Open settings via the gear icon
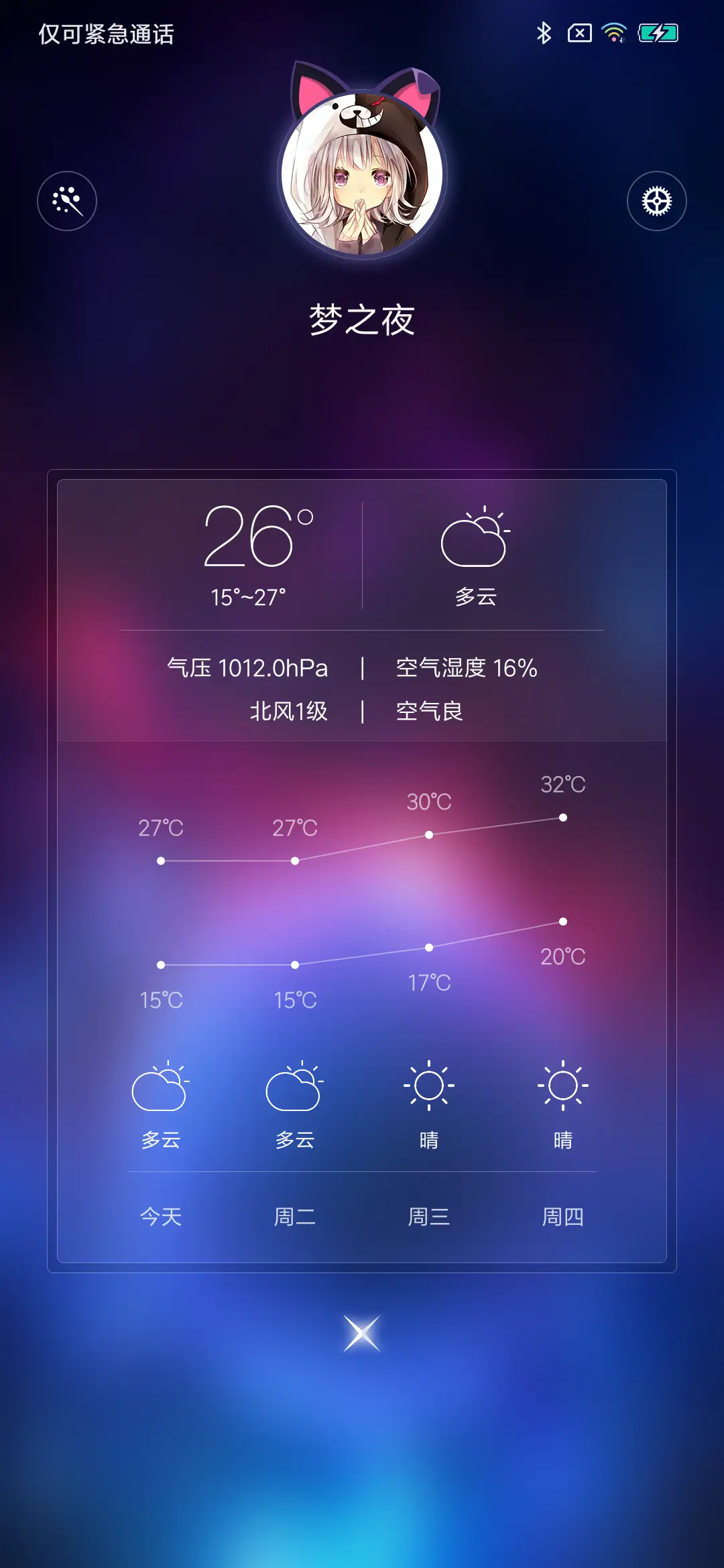Screen dimensions: 724x1568 (656, 201)
